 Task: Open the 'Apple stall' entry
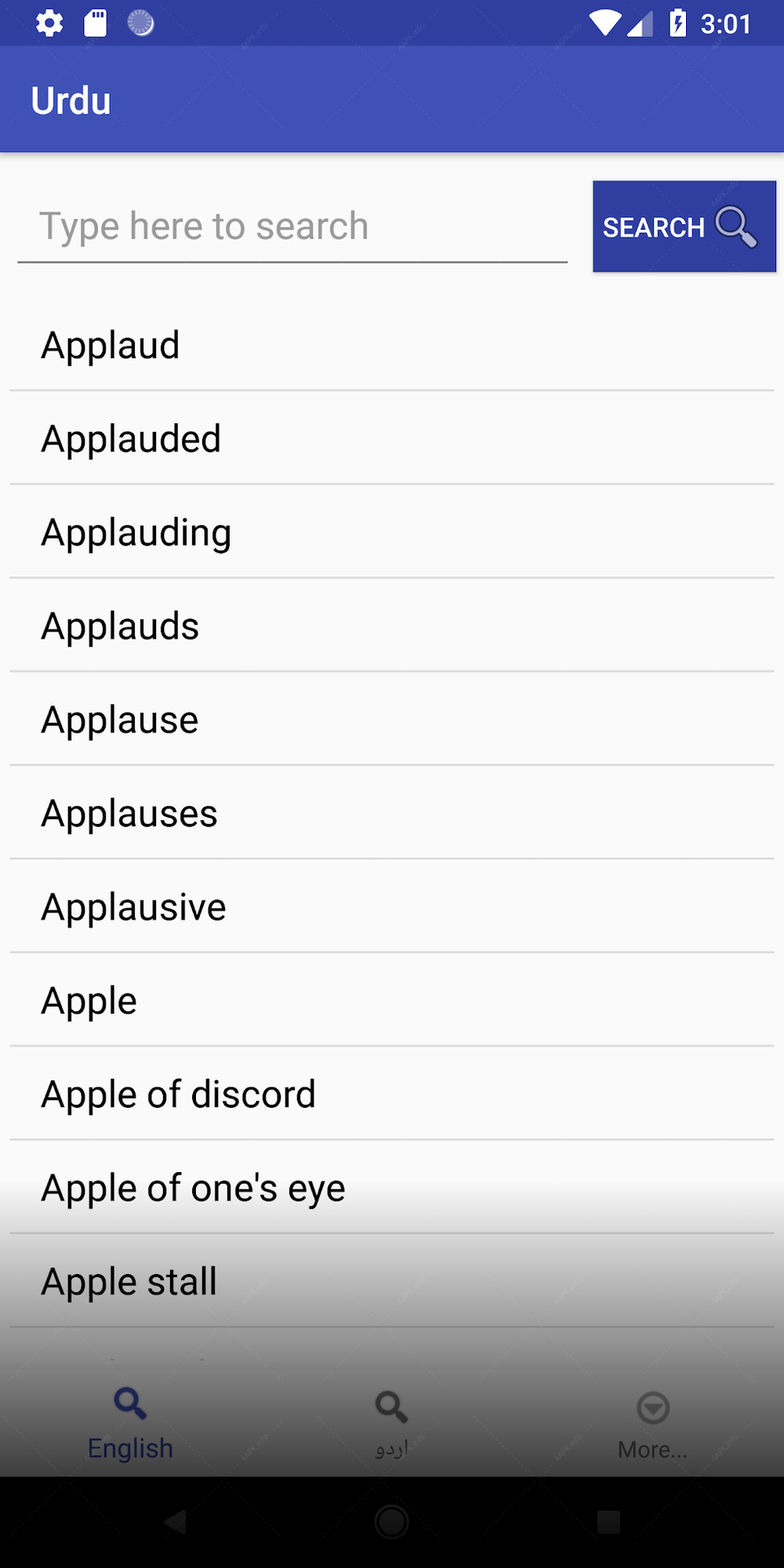pos(392,1281)
